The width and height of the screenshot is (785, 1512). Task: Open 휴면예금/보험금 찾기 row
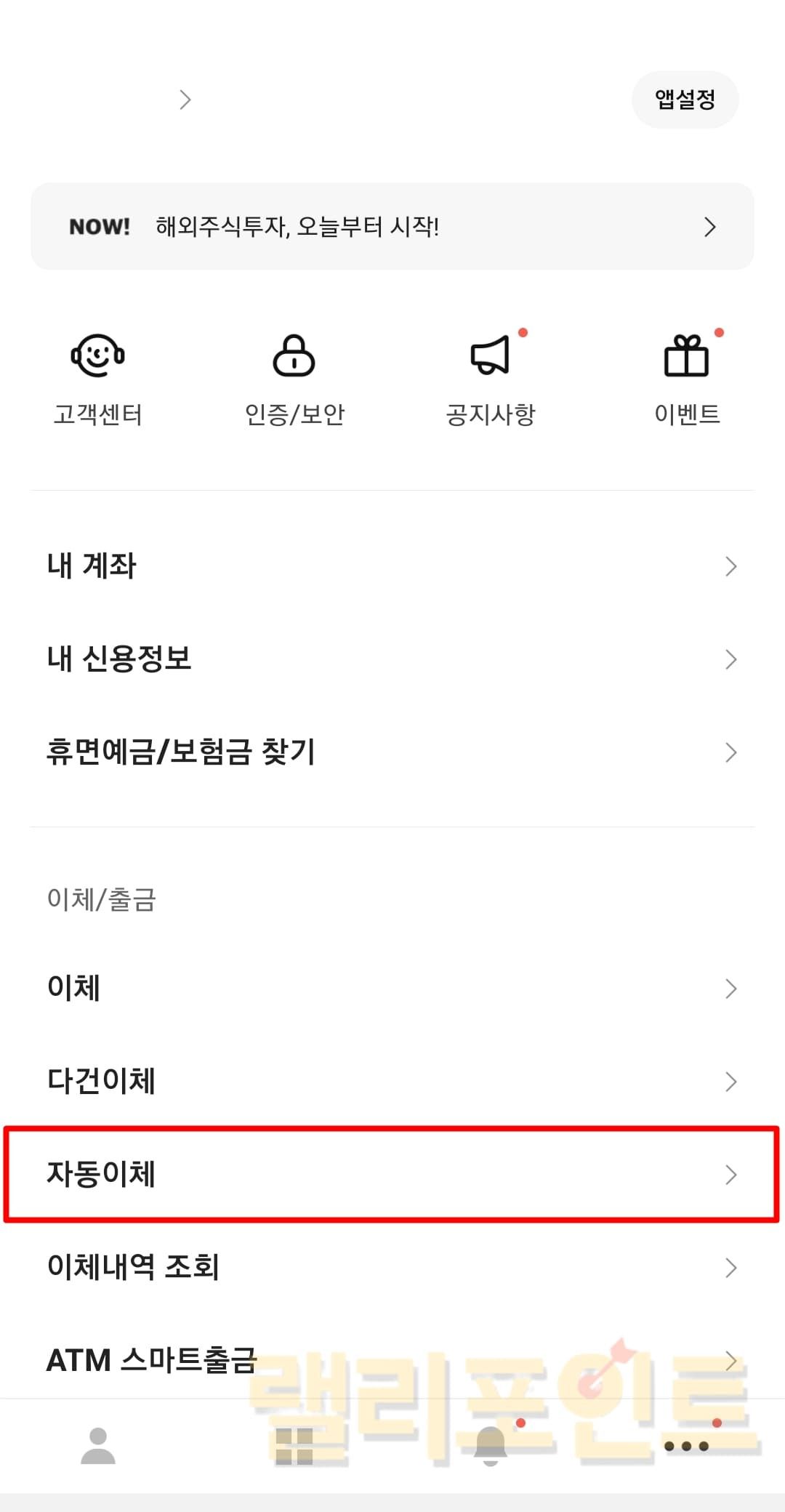coord(392,752)
